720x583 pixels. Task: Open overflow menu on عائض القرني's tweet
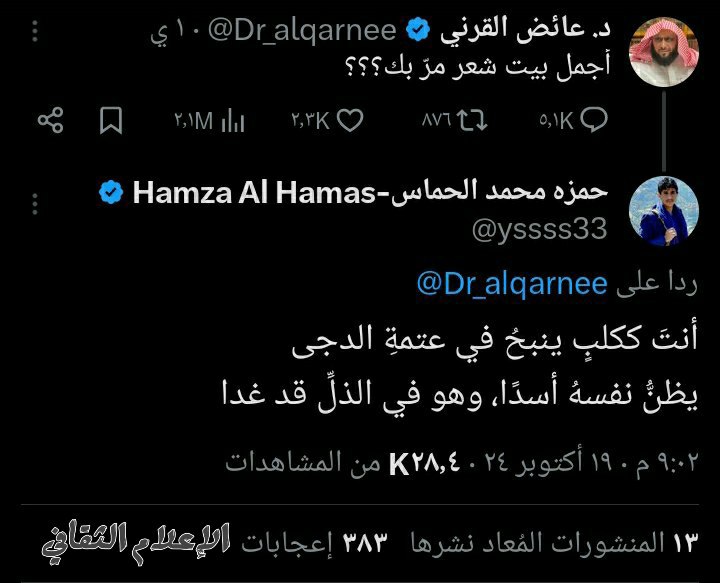(x=37, y=33)
